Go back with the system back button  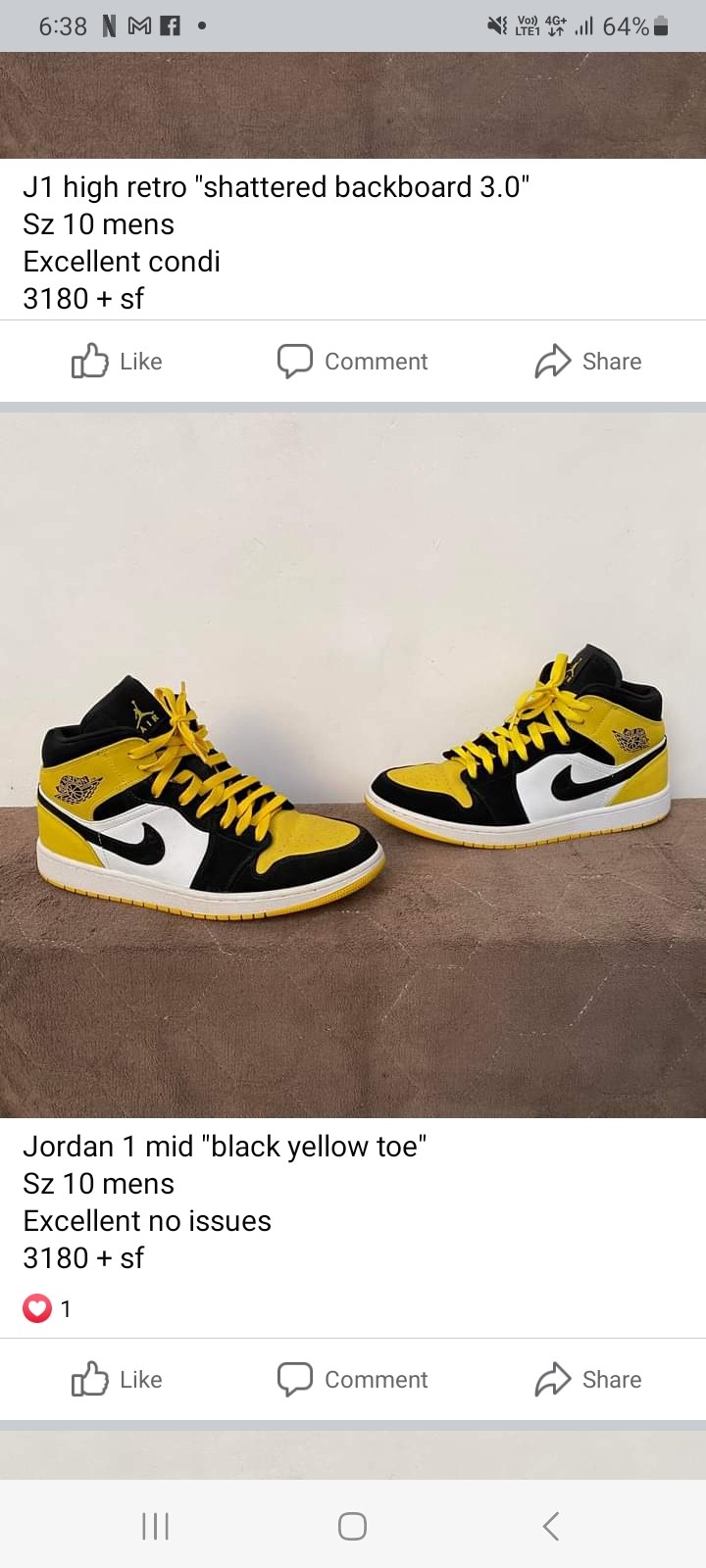tap(551, 1526)
